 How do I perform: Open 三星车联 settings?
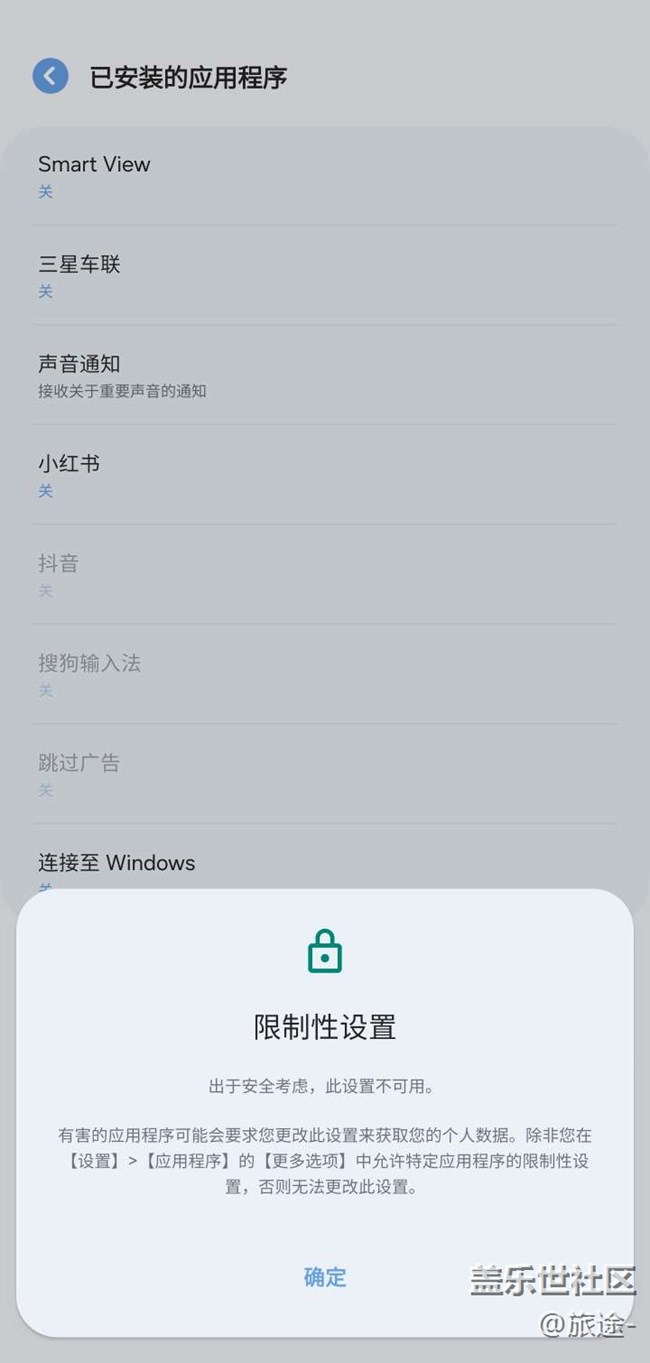point(325,275)
